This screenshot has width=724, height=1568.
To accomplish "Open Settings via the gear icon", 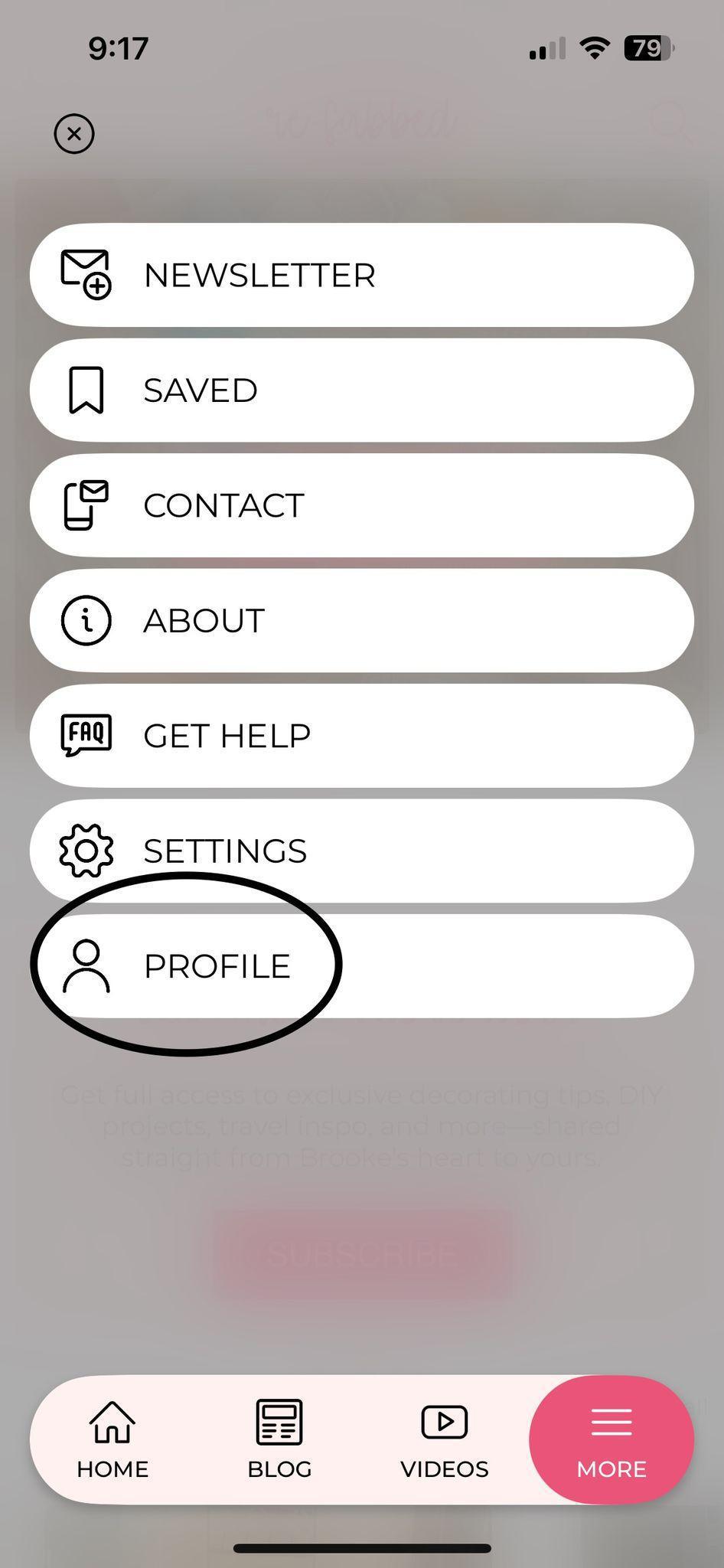I will pyautogui.click(x=86, y=850).
